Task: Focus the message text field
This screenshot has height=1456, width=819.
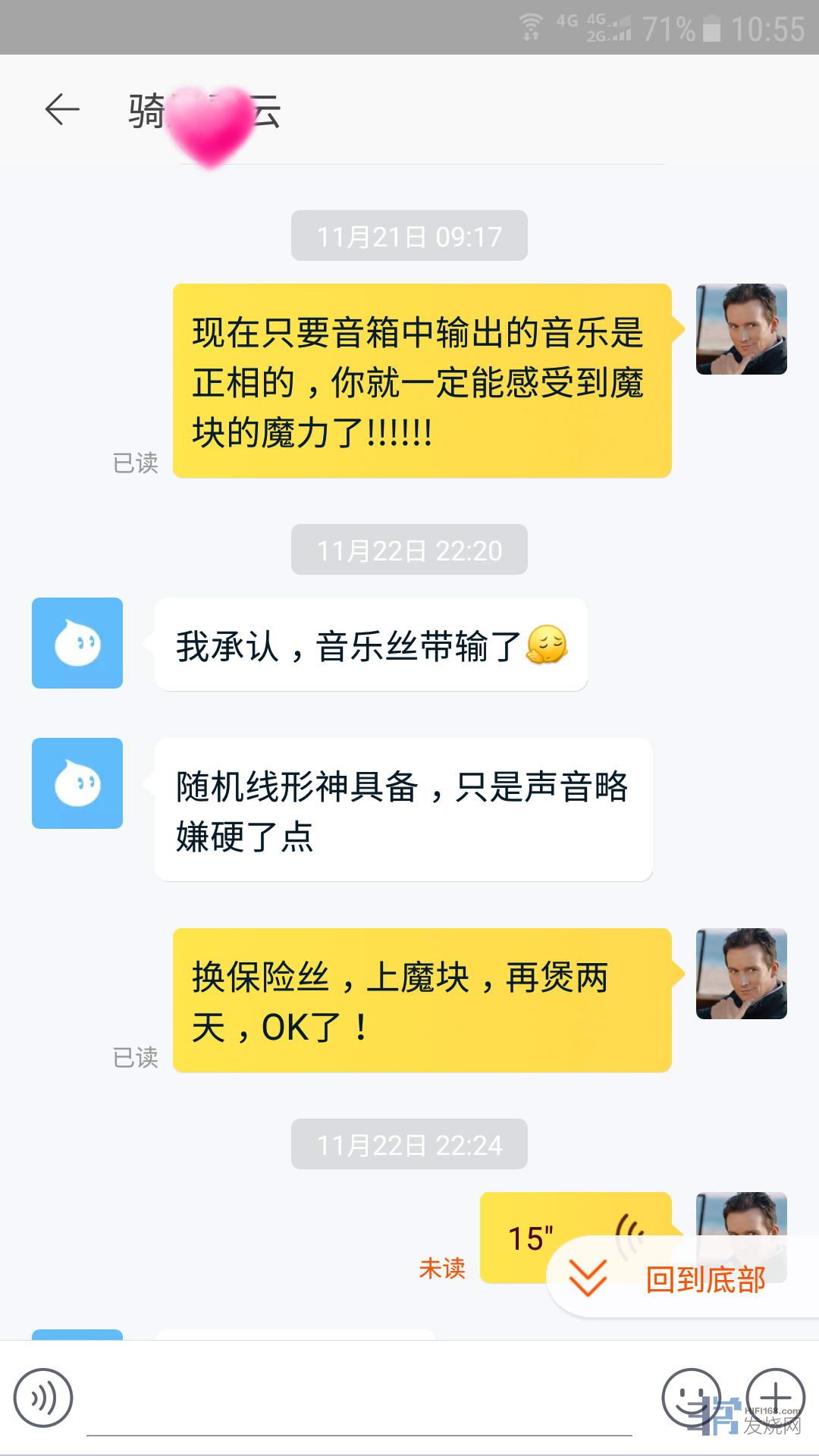Action: click(x=359, y=1403)
